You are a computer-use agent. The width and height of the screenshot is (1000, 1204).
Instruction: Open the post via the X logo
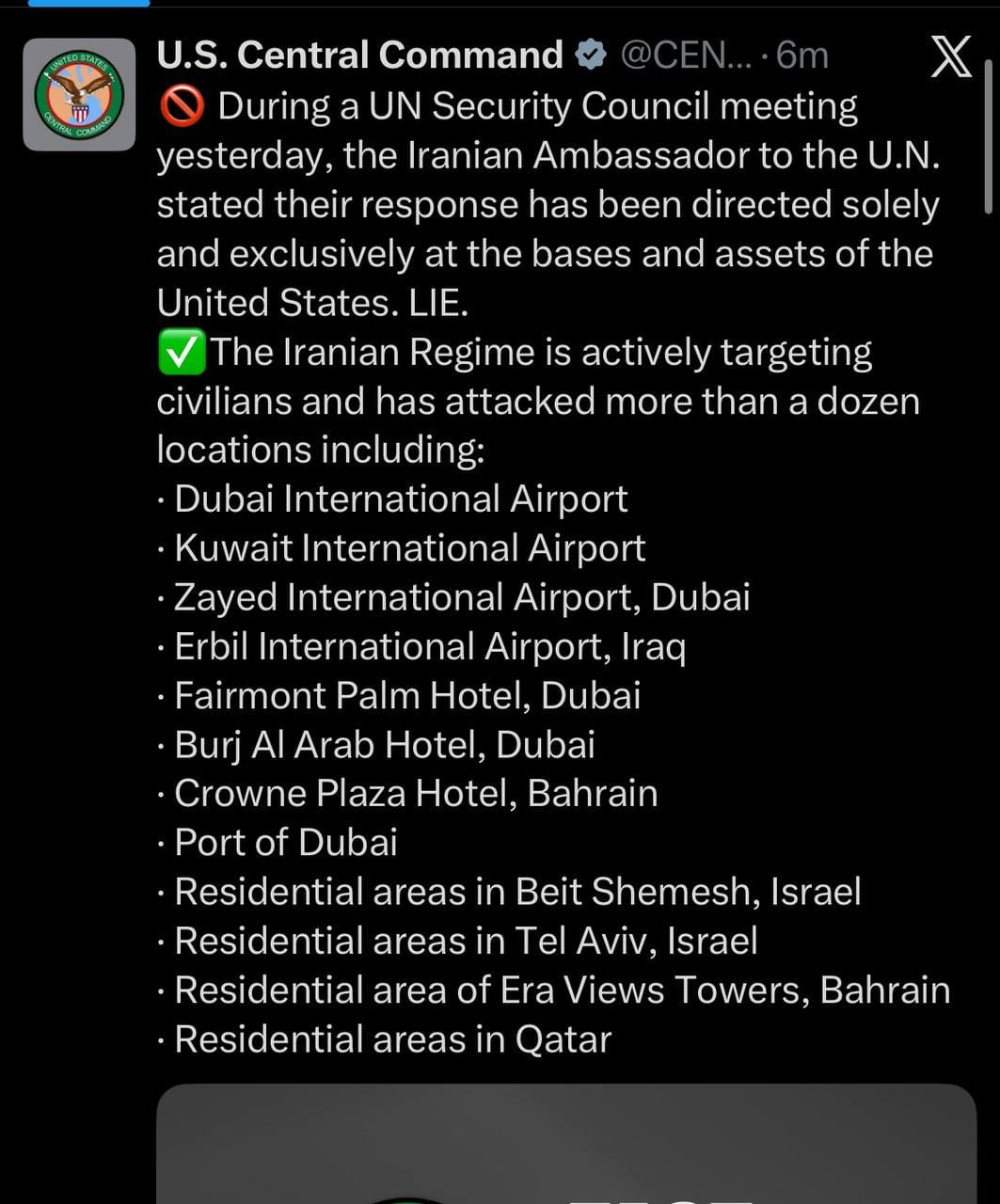950,57
